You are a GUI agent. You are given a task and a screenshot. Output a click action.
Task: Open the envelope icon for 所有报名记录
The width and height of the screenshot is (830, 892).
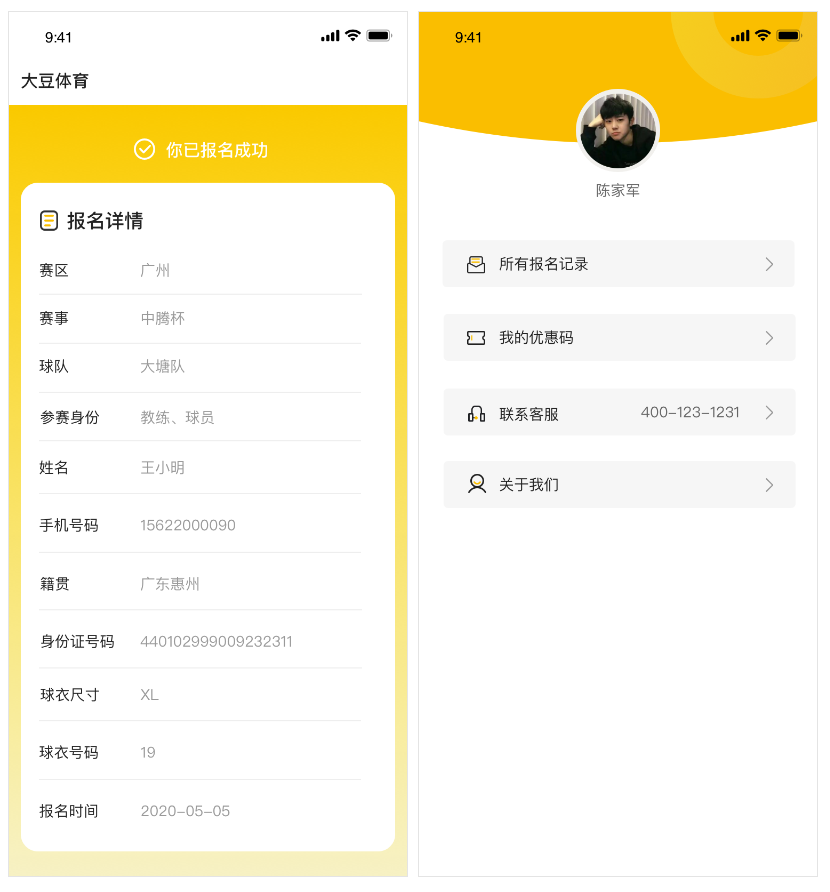tap(475, 263)
